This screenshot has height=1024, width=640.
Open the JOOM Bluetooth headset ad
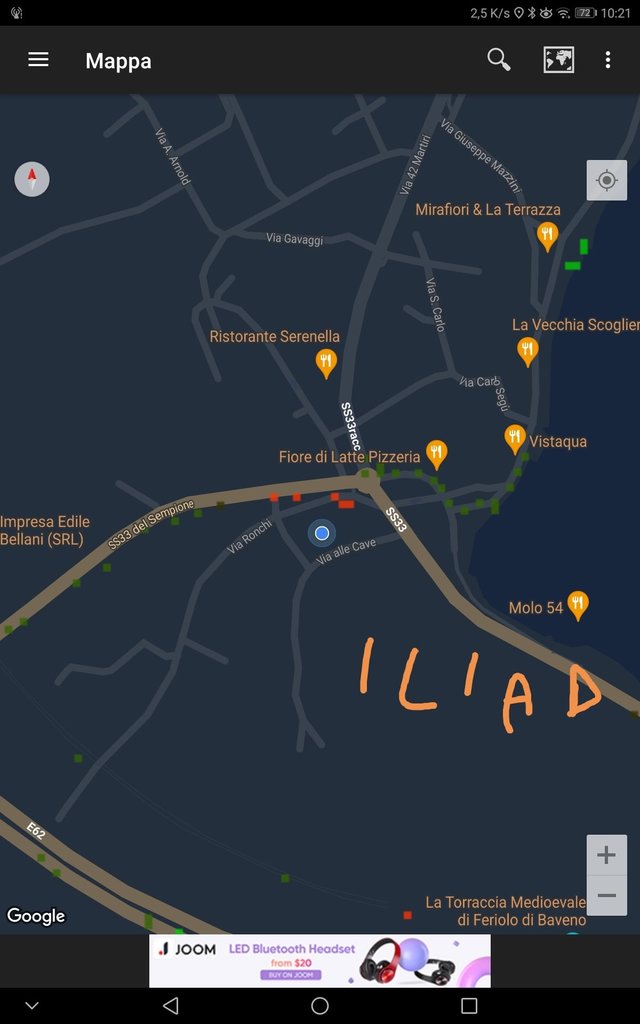click(320, 960)
